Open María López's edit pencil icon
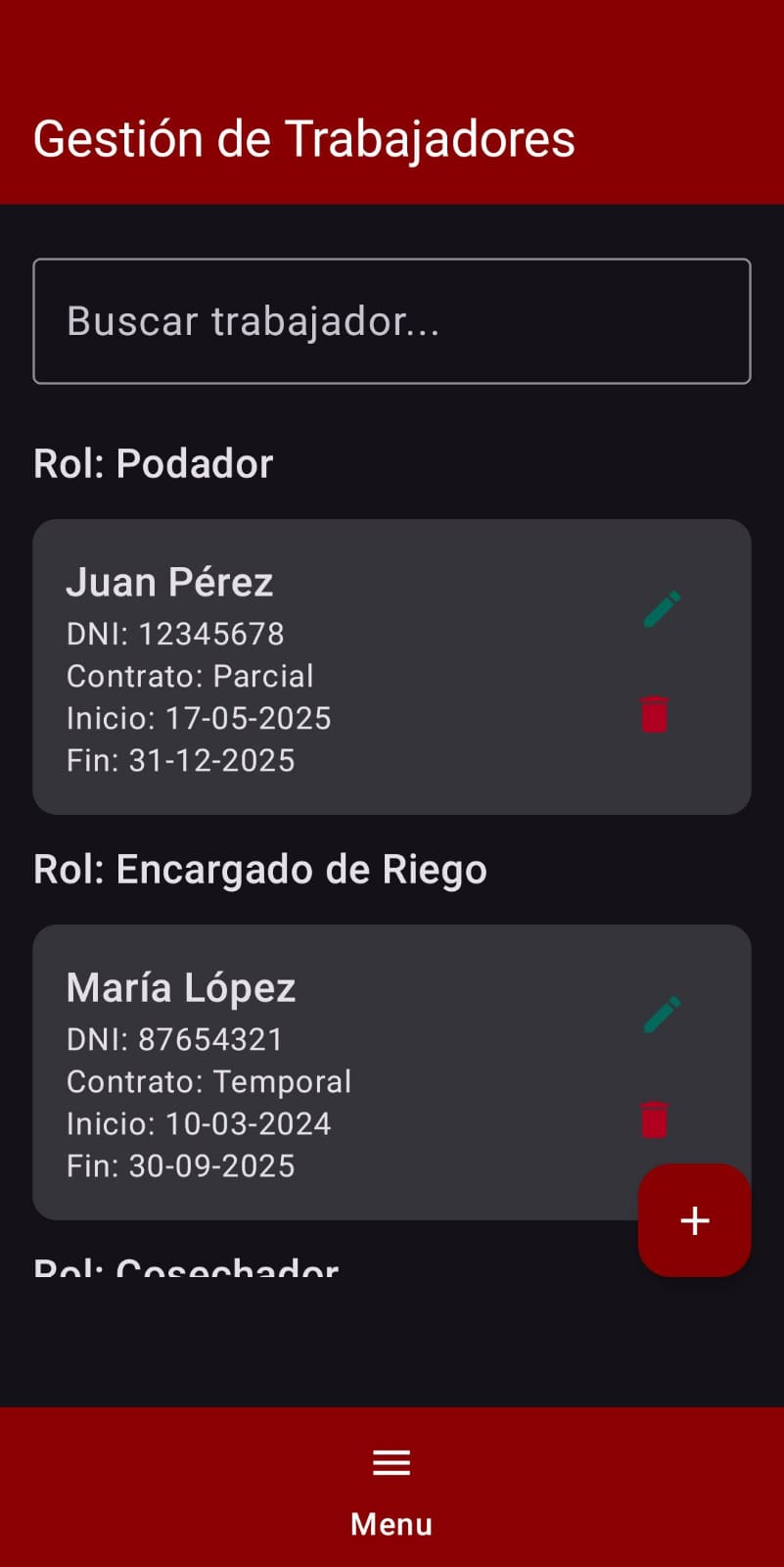This screenshot has height=1567, width=784. tap(663, 1014)
